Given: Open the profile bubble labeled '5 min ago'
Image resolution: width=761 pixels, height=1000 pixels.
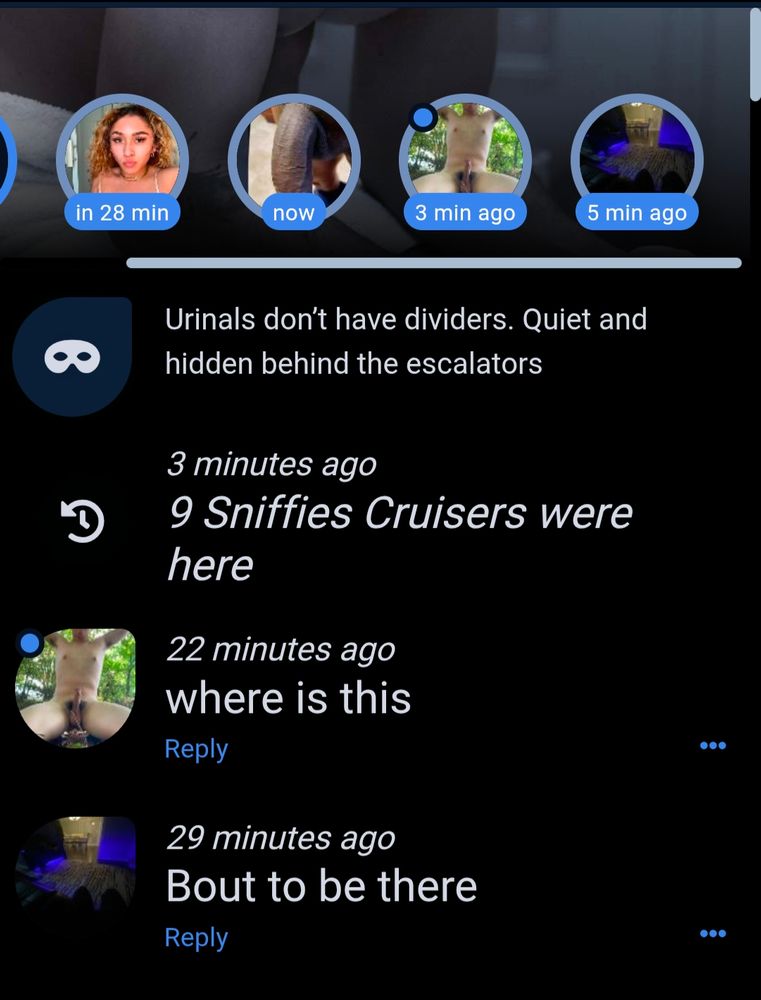Looking at the screenshot, I should pos(637,160).
